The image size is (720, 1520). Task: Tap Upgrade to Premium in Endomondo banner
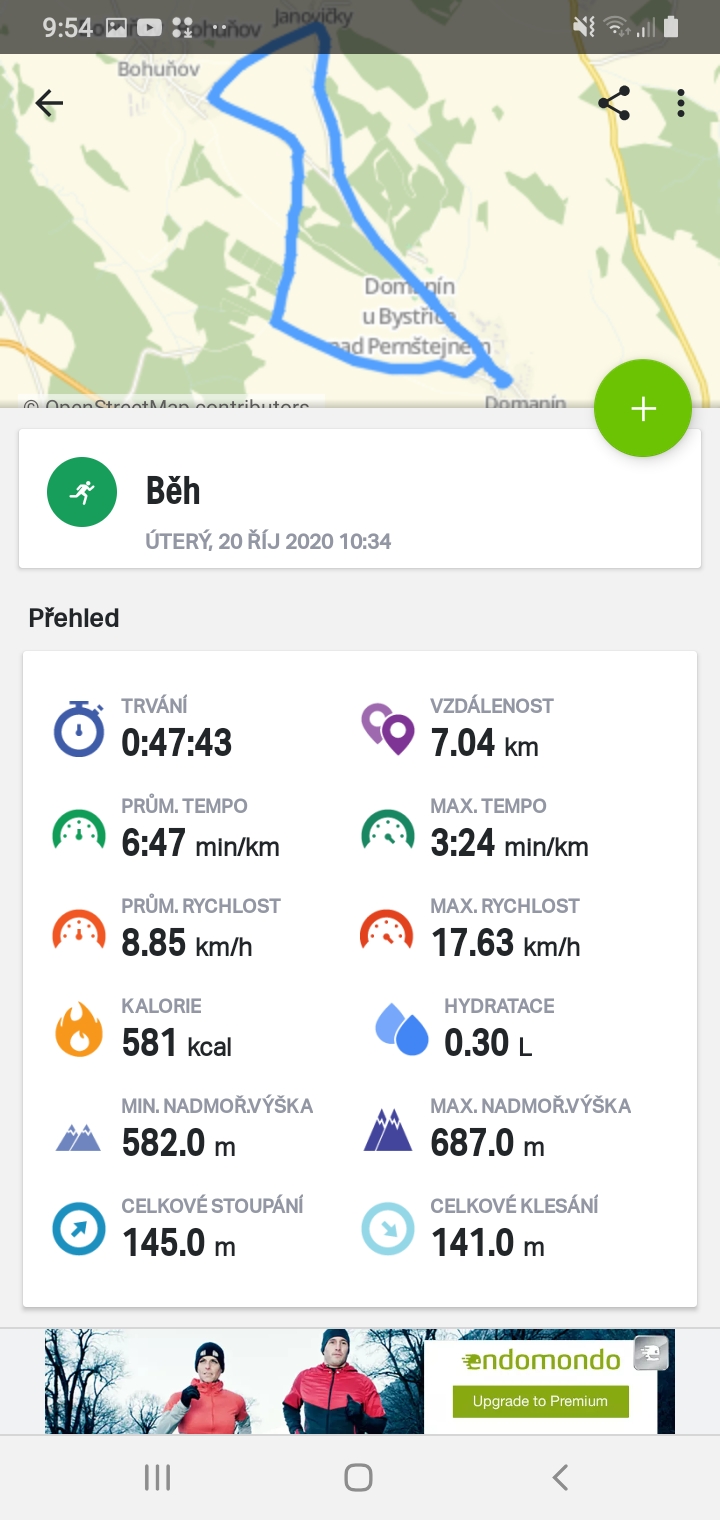540,1401
